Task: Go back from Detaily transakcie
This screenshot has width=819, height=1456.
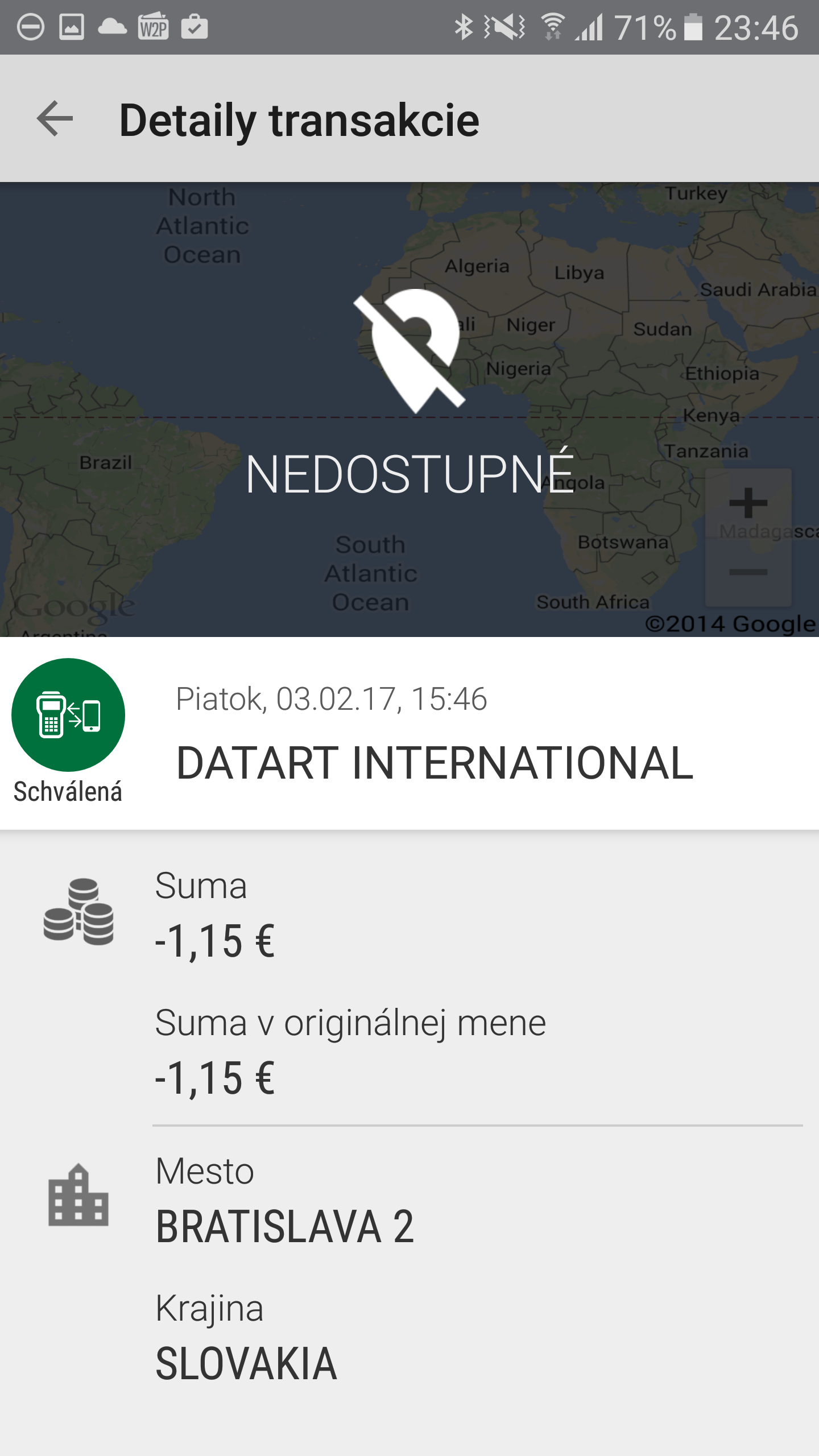Action: 55,119
